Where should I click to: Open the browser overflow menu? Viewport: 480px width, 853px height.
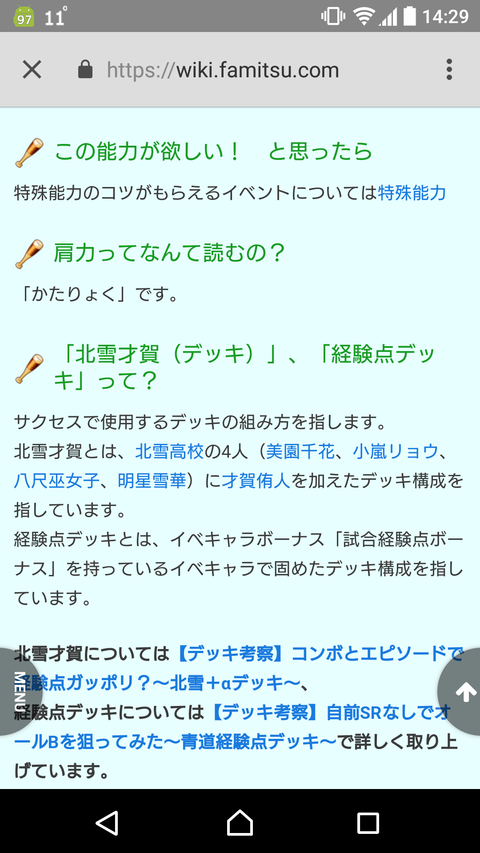click(x=448, y=70)
